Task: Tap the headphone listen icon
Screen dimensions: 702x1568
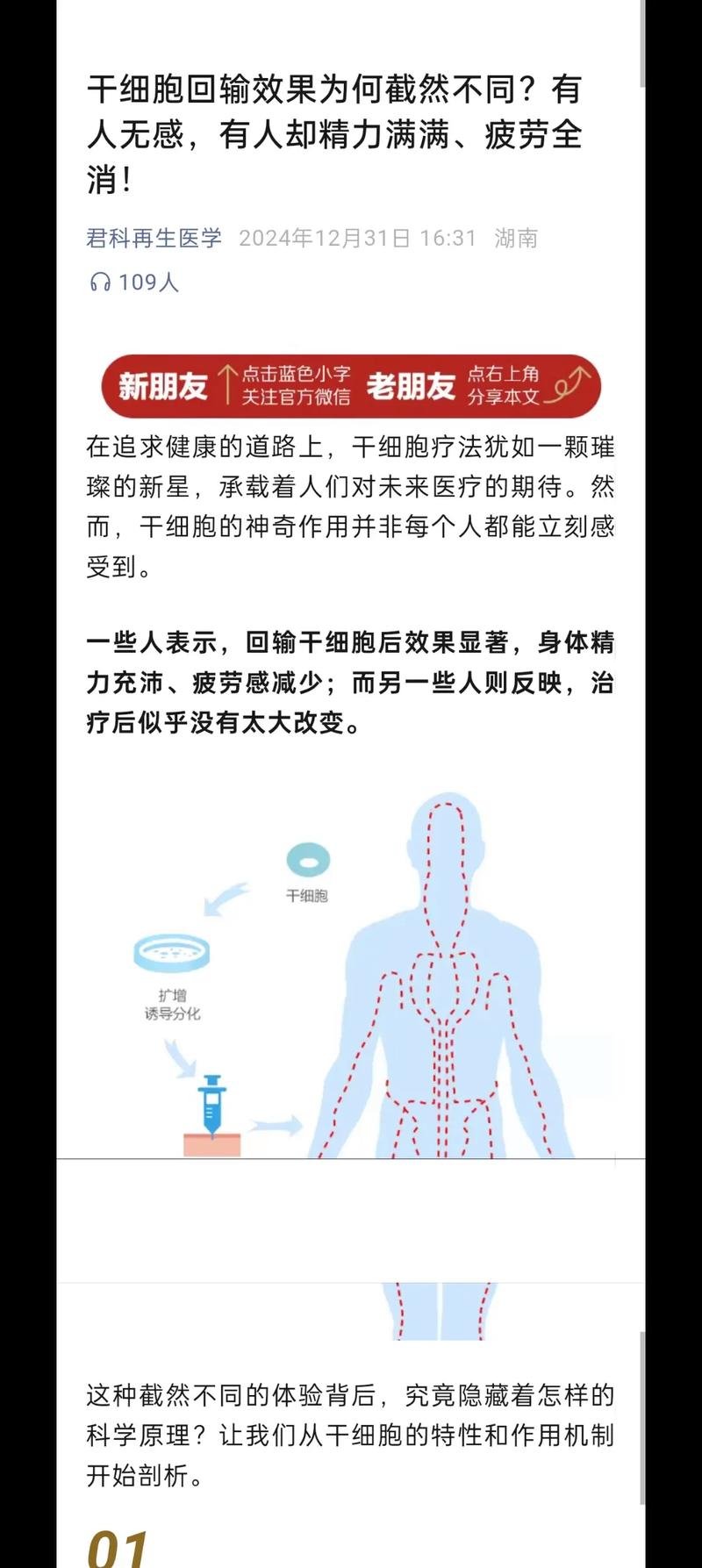Action: pos(100,282)
